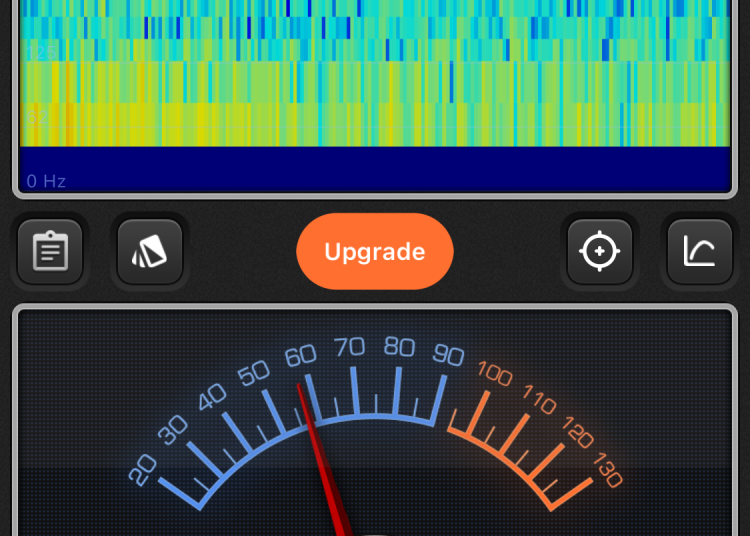Open the clipboard notes icon
The image size is (750, 536).
click(50, 252)
